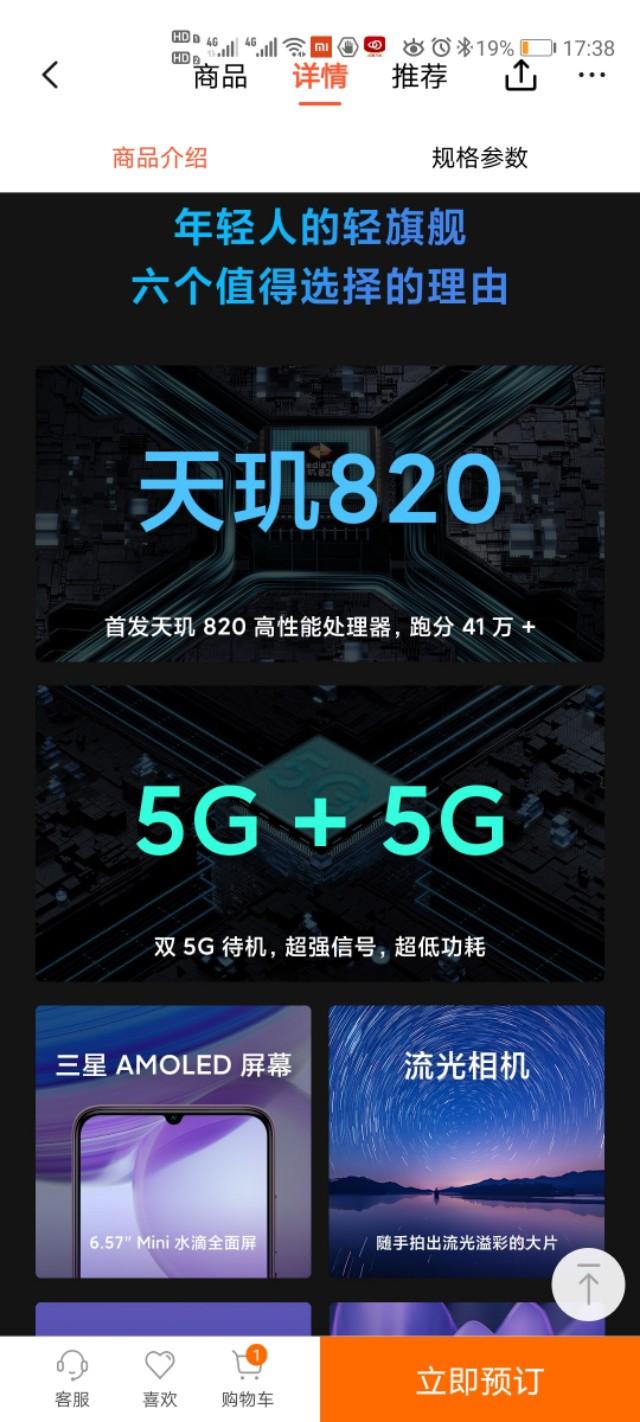Add product to 喜欢 favorites
This screenshot has width=640, height=1422.
coord(160,1378)
